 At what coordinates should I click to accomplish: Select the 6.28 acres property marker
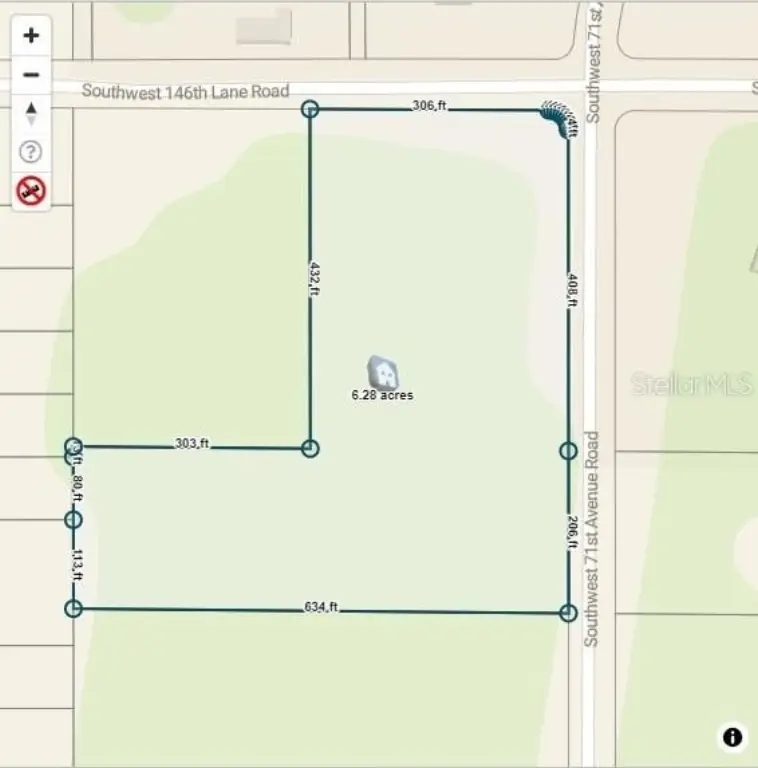383,373
